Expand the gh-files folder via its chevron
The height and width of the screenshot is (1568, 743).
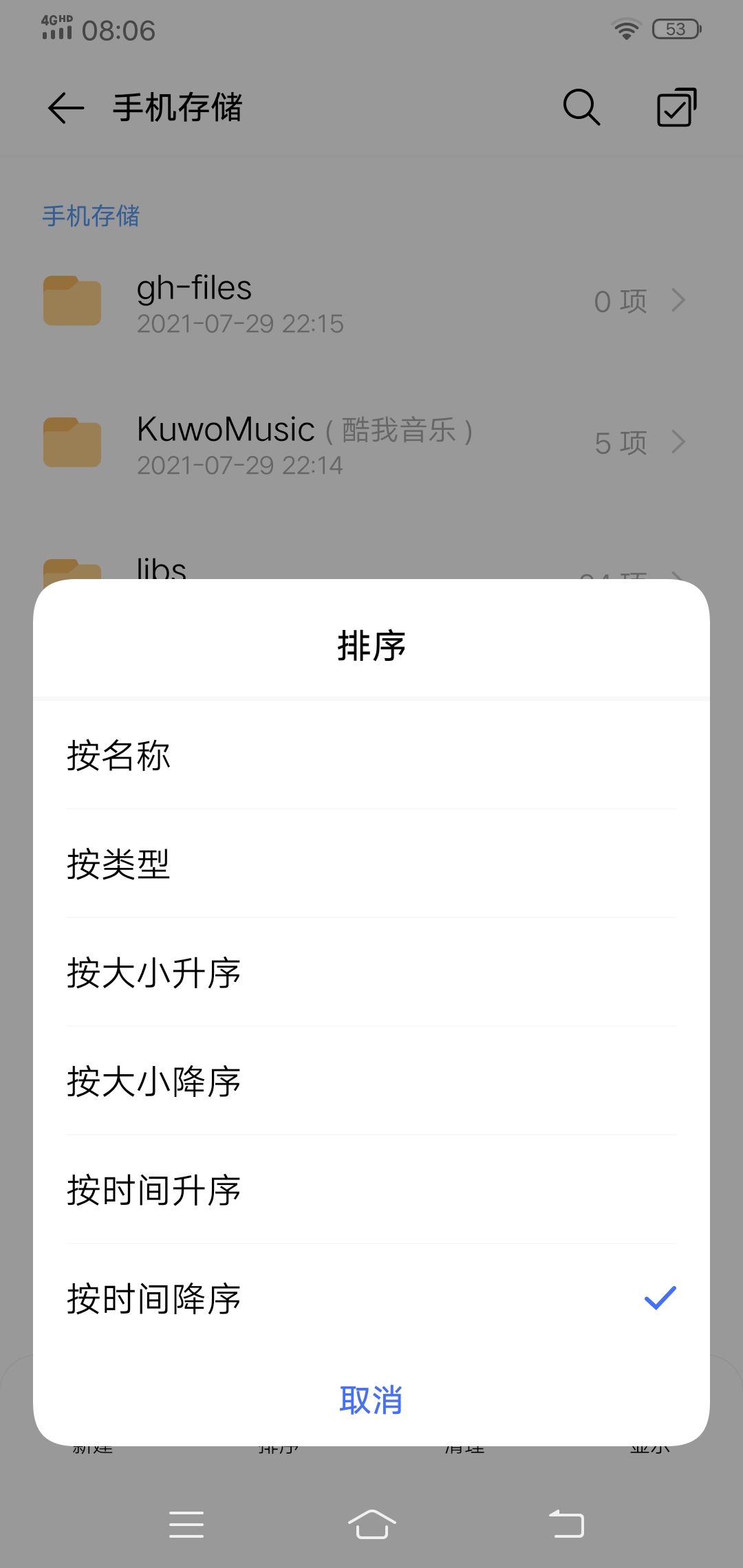(678, 301)
